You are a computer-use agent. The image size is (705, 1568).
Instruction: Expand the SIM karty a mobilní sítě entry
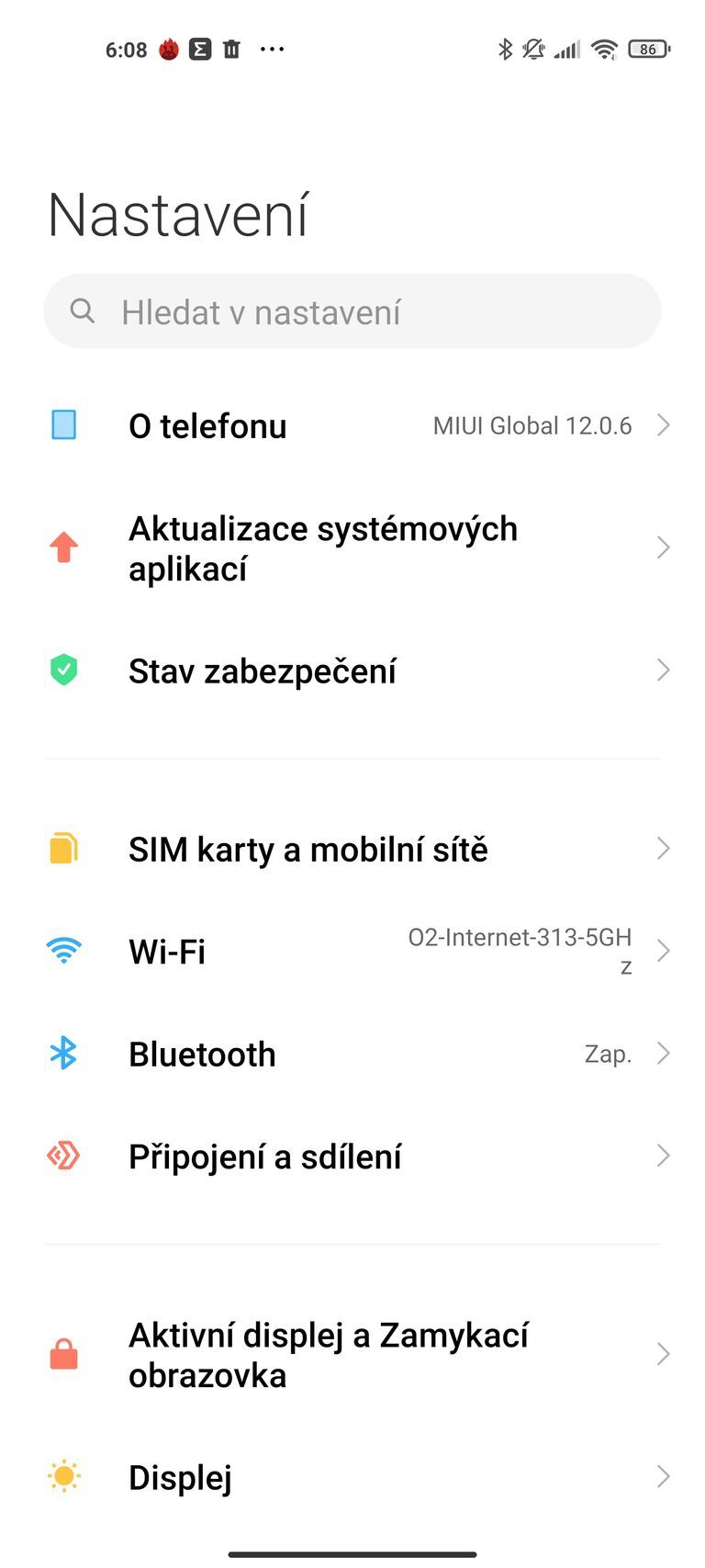(x=663, y=848)
